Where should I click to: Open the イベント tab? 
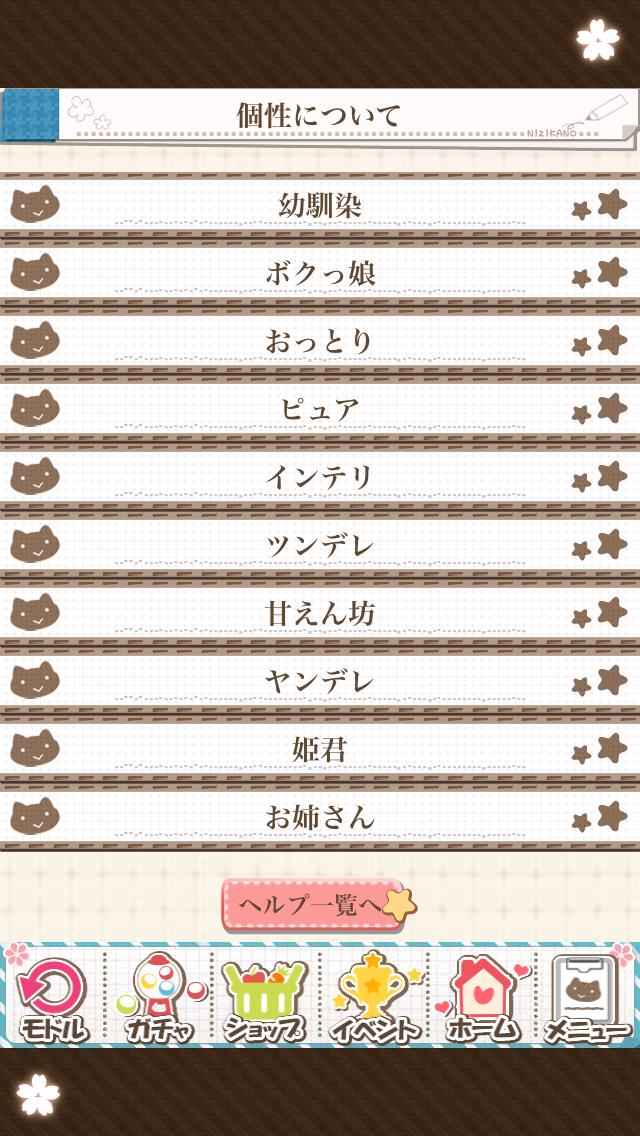[374, 1000]
